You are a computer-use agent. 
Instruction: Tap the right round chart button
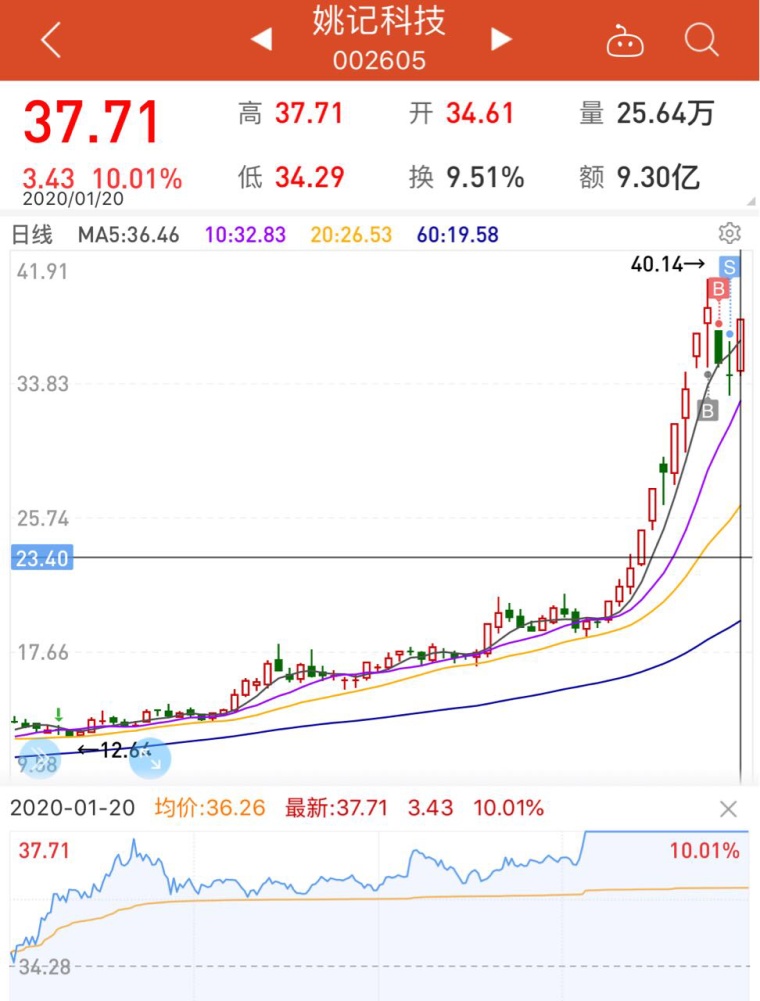coord(151,758)
